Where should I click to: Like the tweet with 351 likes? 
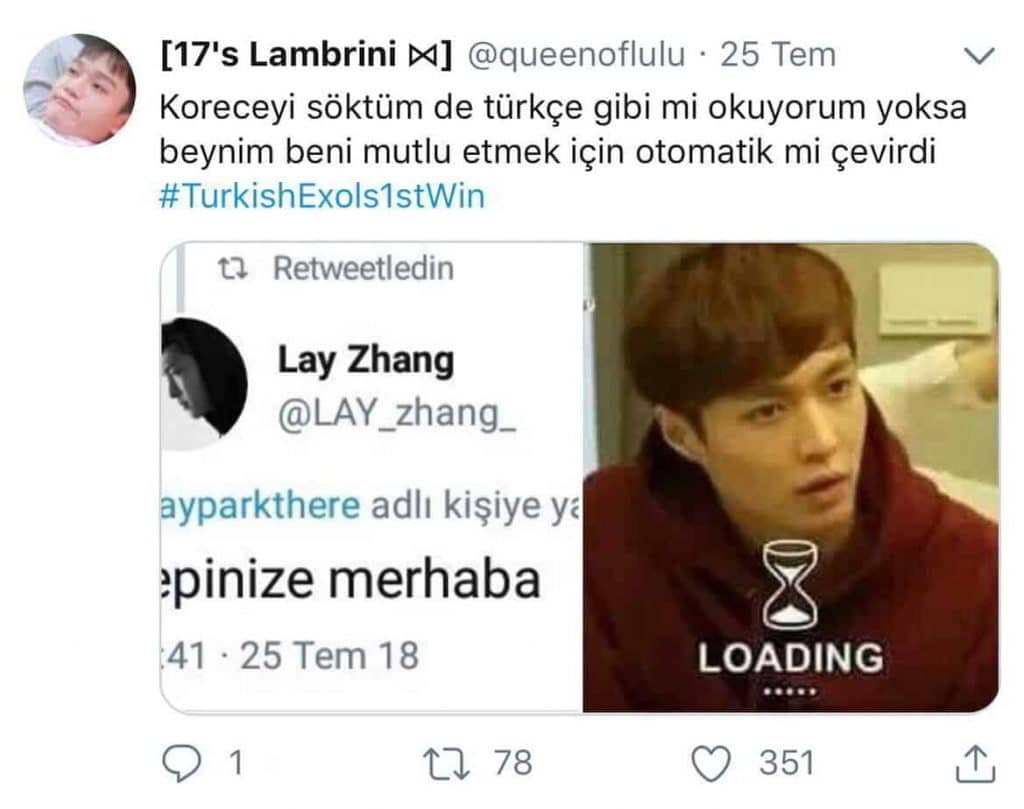(712, 765)
